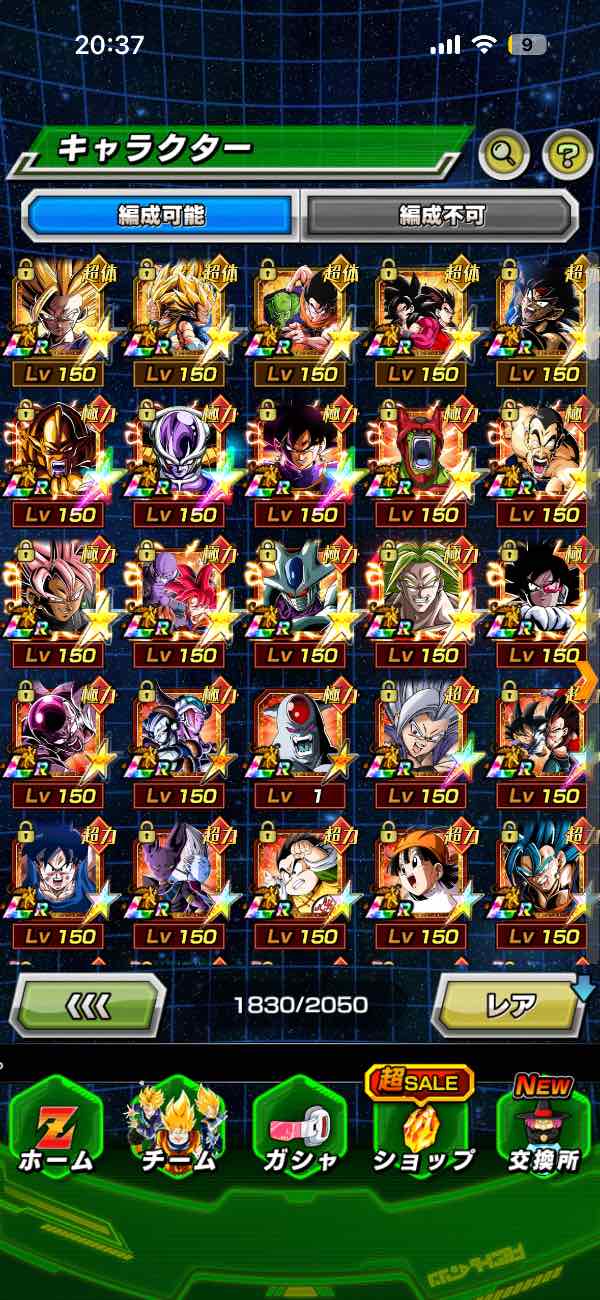Open the 交換所 tab
This screenshot has height=1300, width=600.
coord(543,1129)
